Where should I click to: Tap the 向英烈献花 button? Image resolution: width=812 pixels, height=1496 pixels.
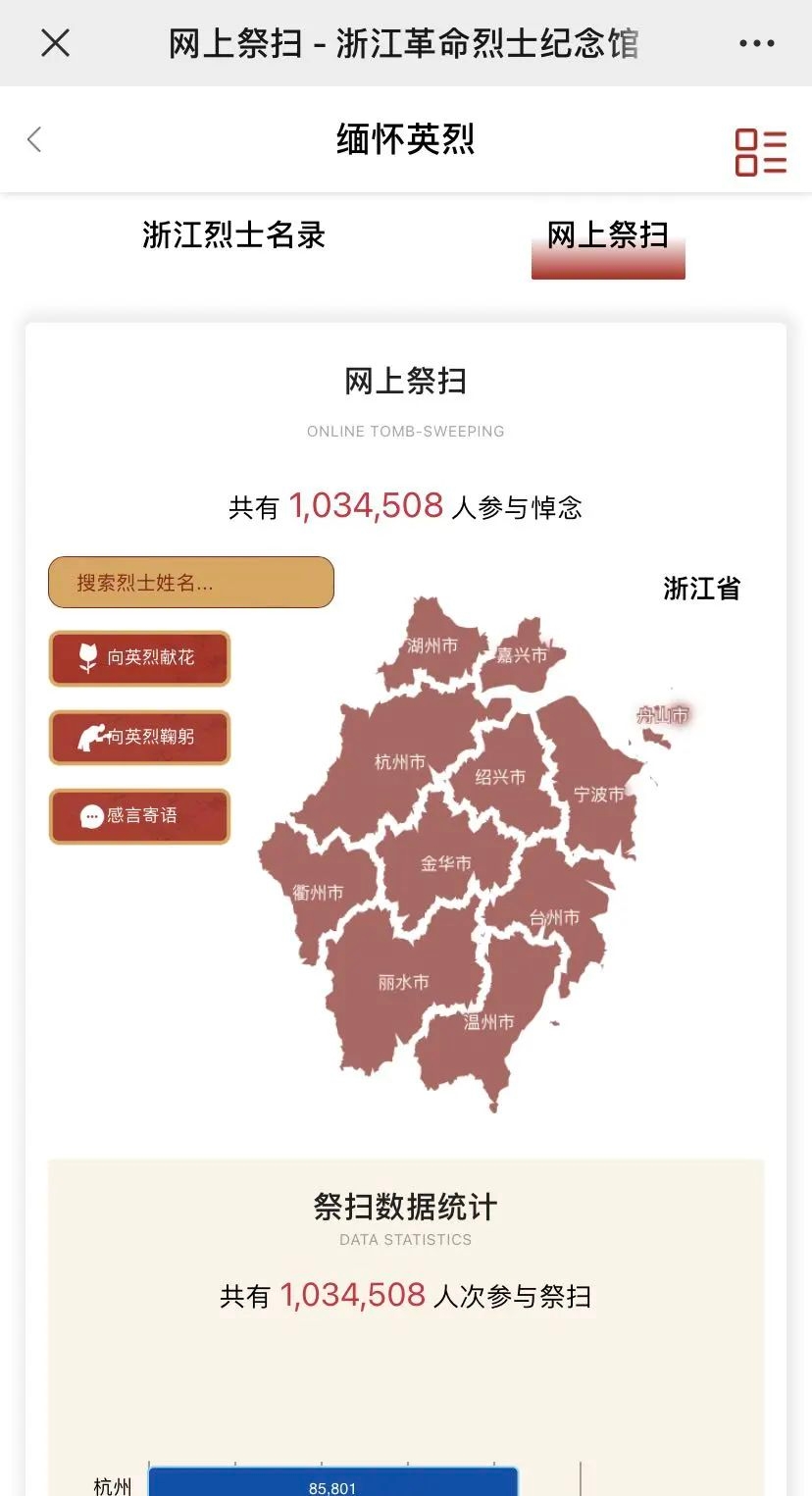click(139, 657)
